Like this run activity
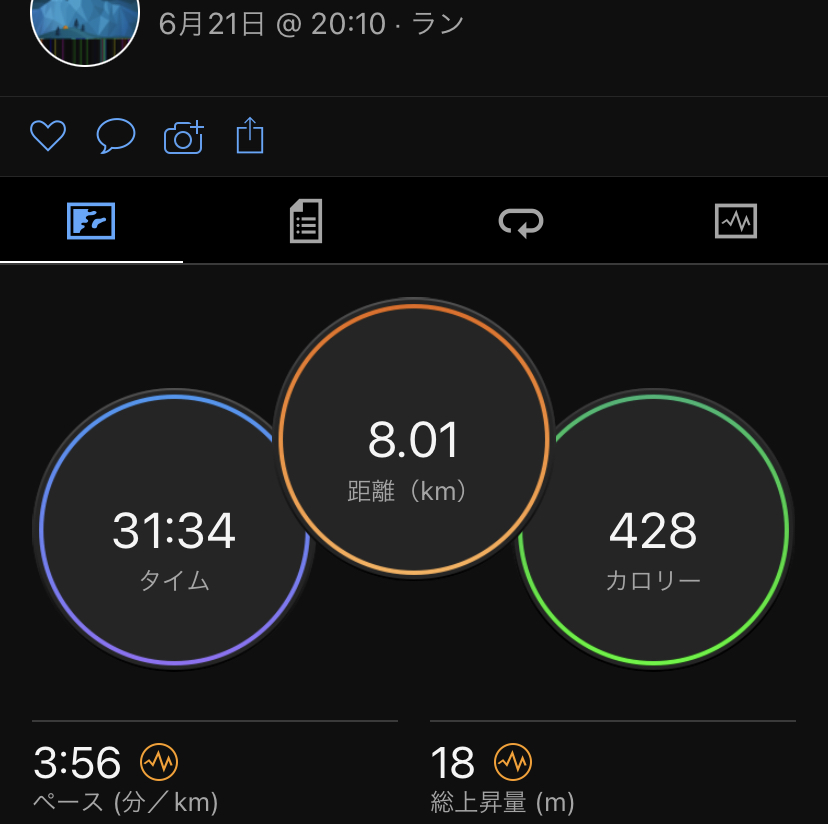 (47, 135)
